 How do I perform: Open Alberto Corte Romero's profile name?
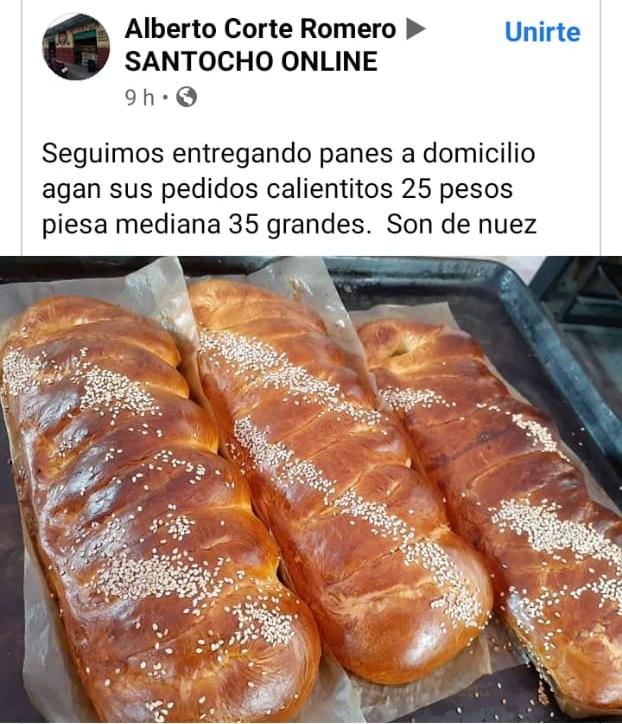[260, 30]
